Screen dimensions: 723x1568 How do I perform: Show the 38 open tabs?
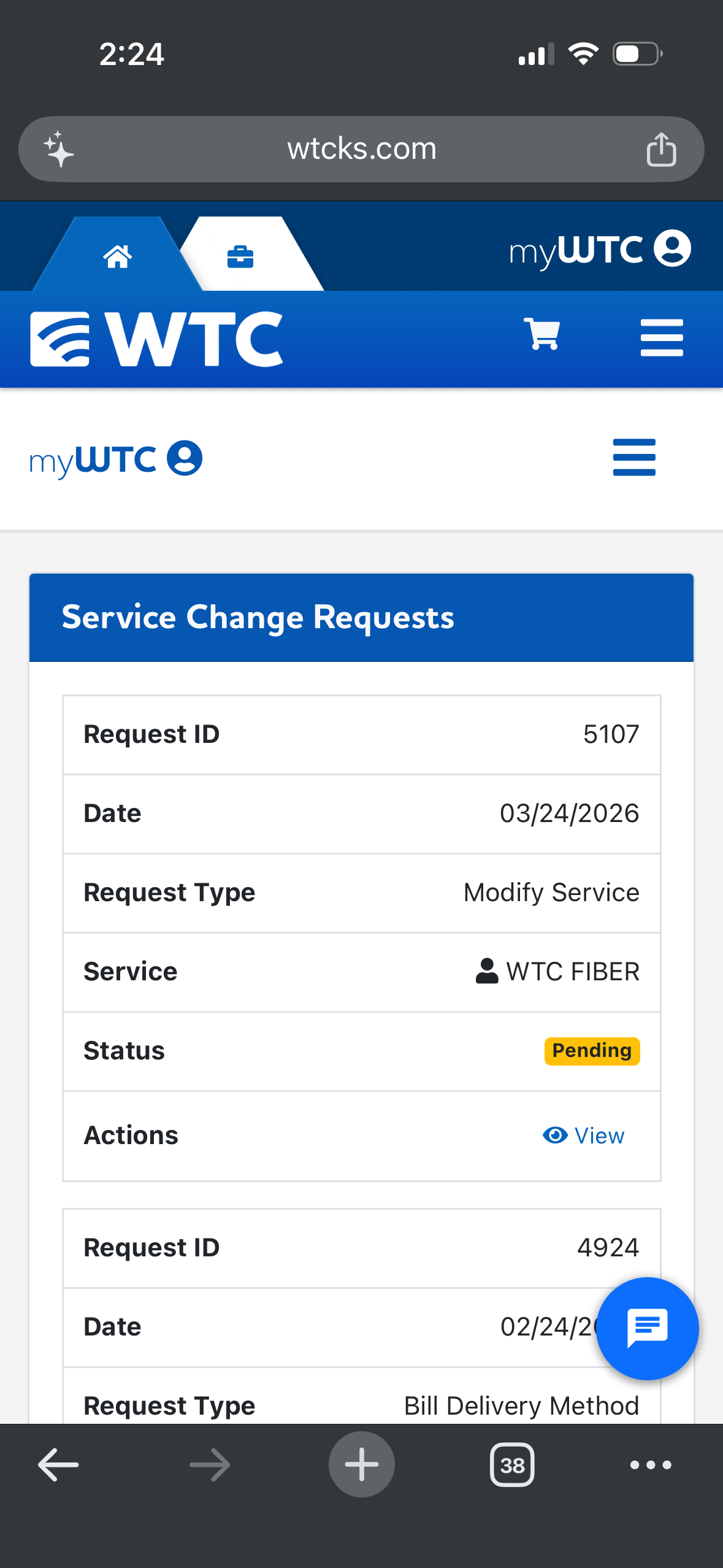point(512,1465)
